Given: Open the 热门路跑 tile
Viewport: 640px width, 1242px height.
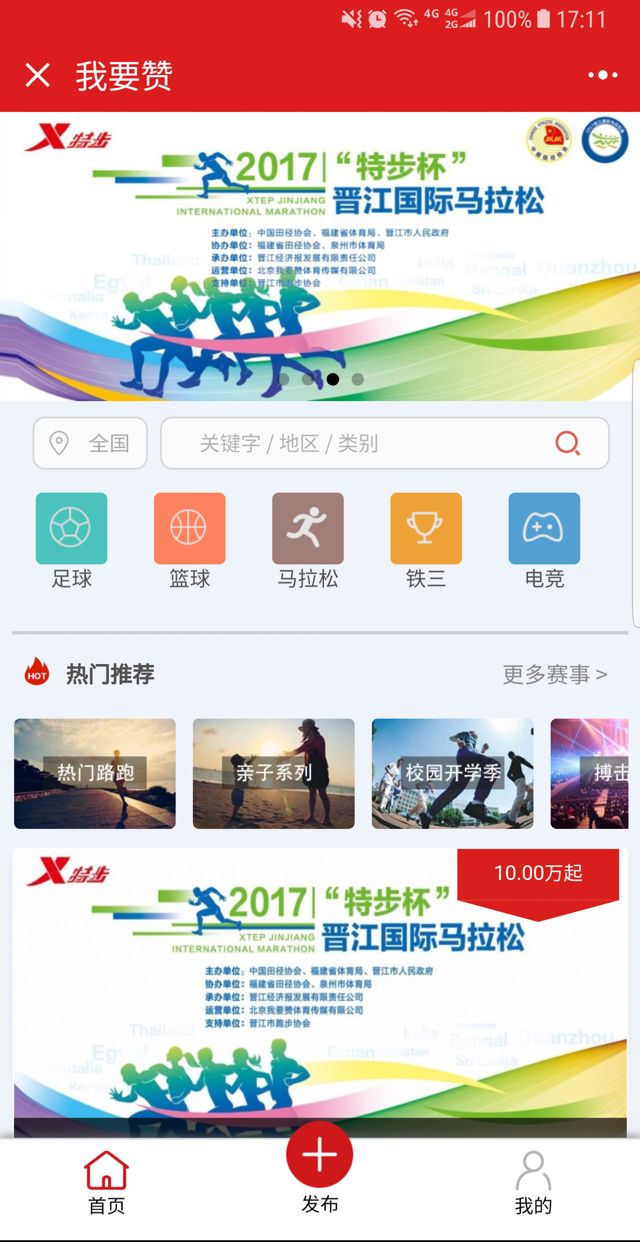Looking at the screenshot, I should coord(95,773).
